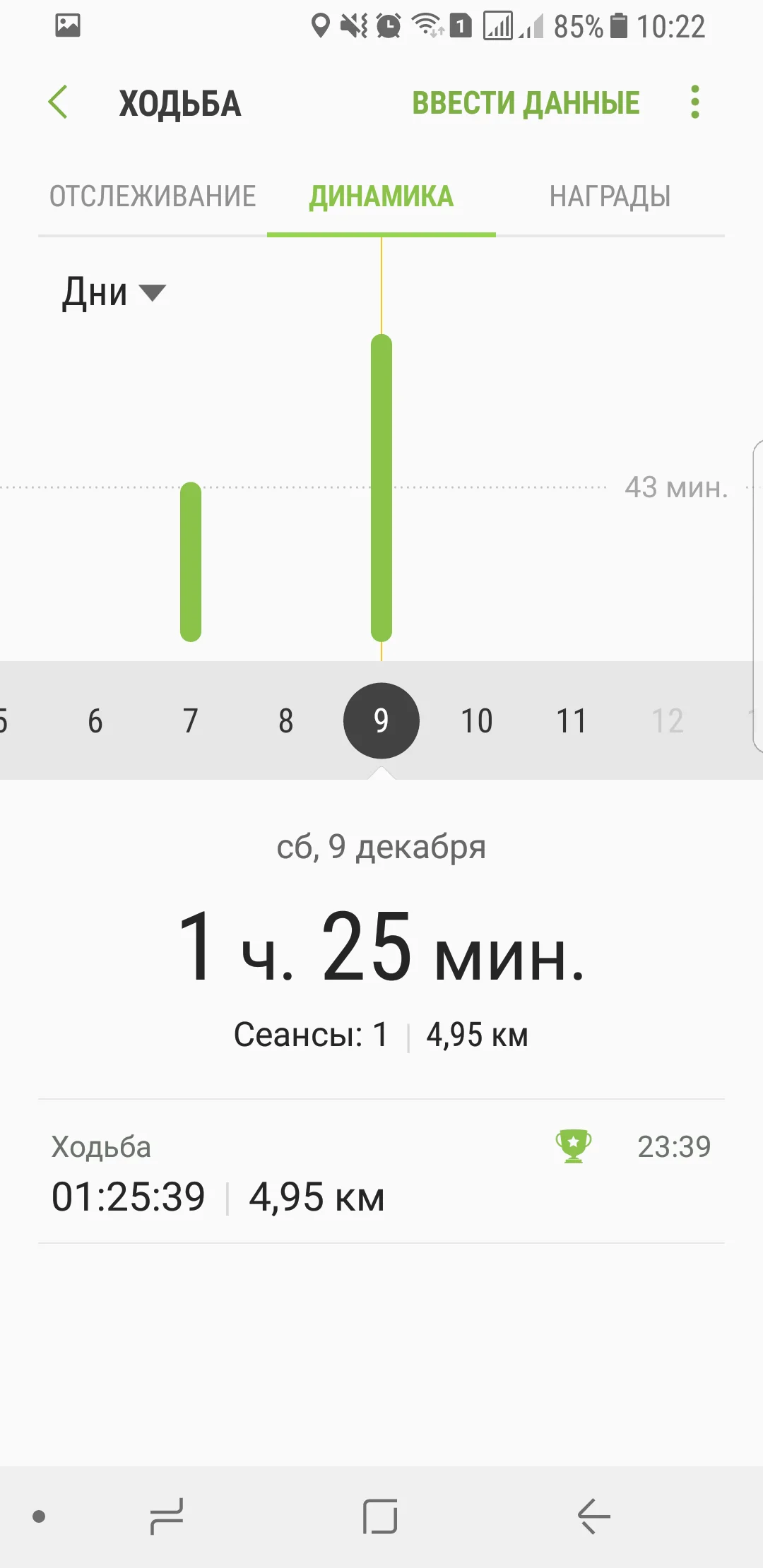Select day 8 on the date strip

[x=286, y=721]
